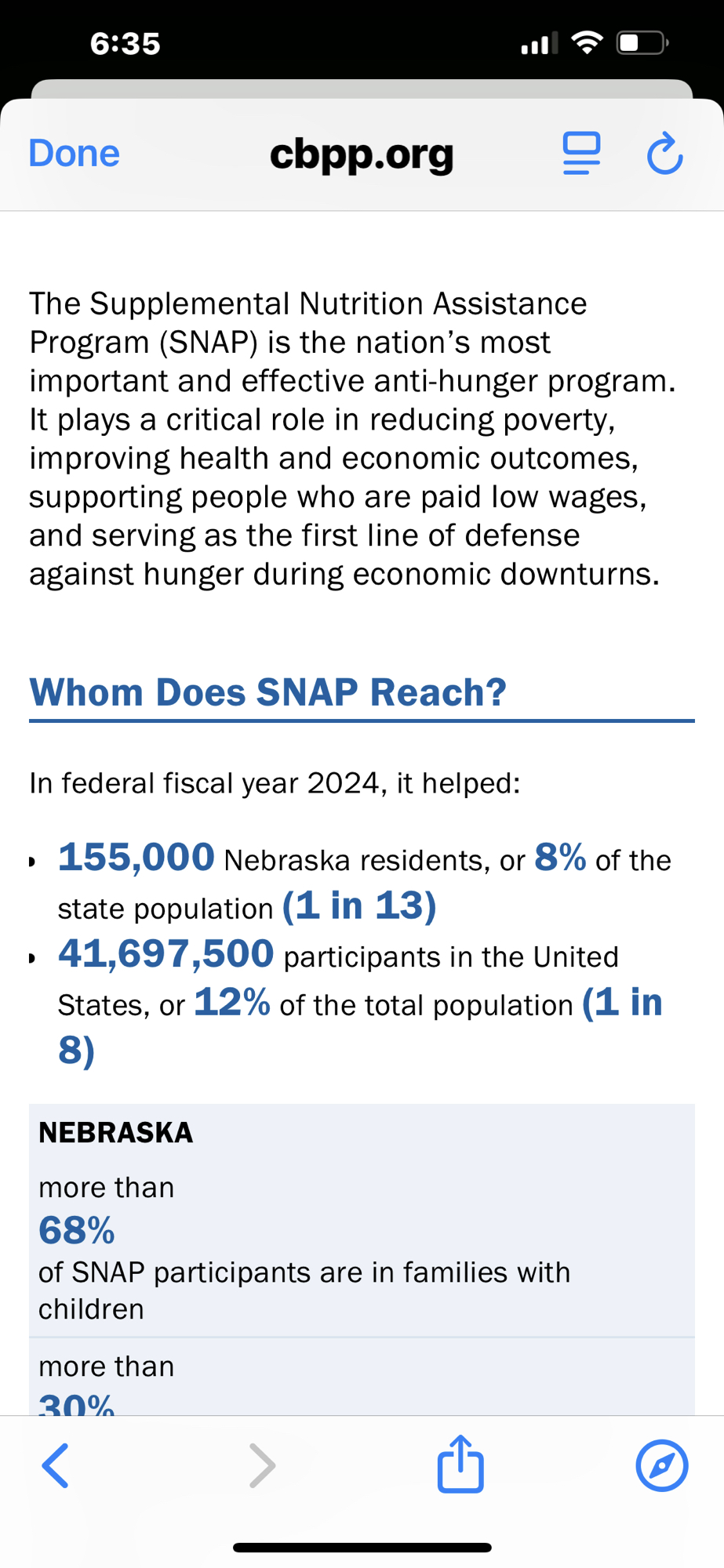Open the reader view page menu
The image size is (724, 1568).
click(x=581, y=153)
